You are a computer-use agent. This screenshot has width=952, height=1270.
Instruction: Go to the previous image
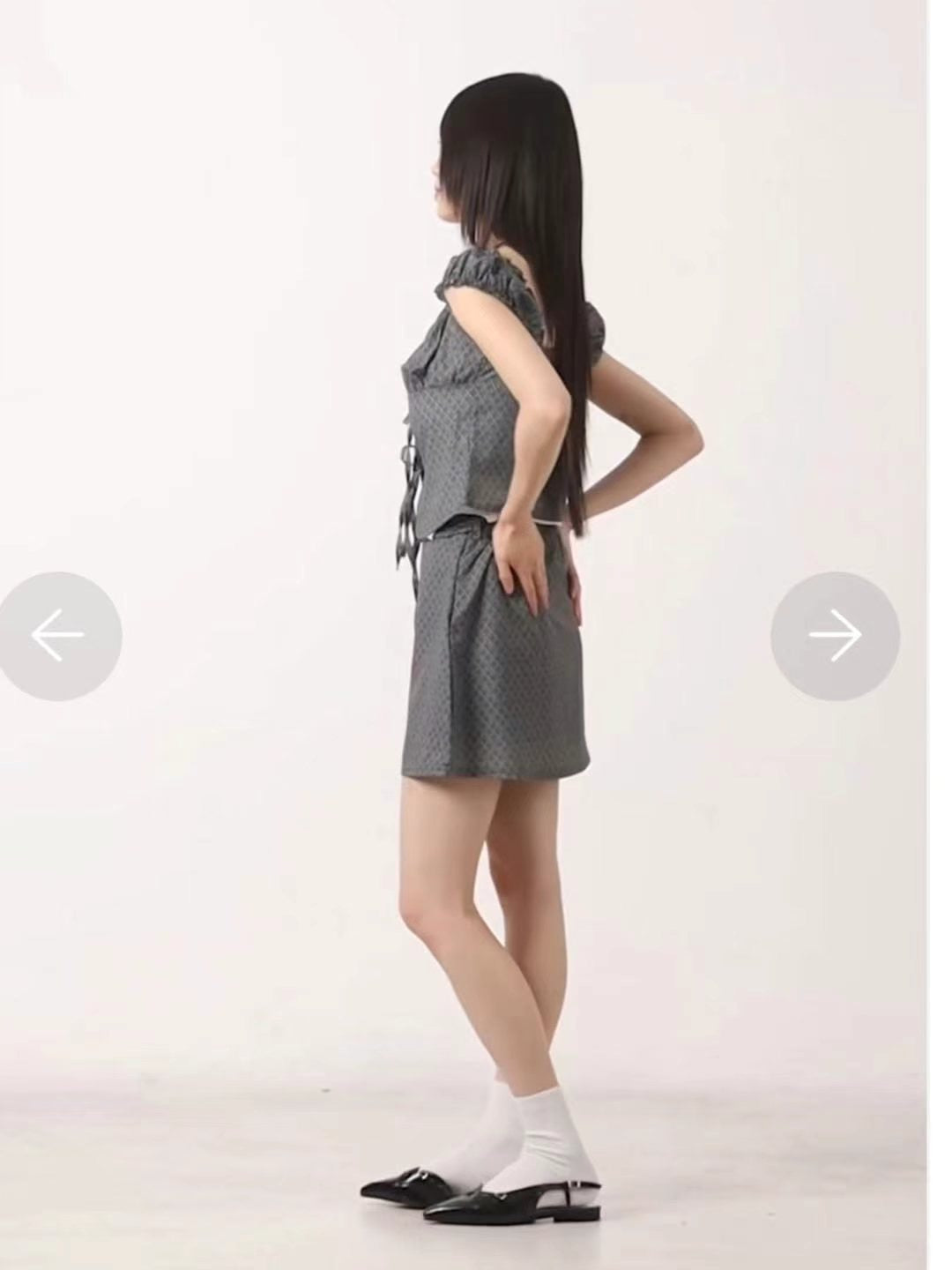(58, 635)
